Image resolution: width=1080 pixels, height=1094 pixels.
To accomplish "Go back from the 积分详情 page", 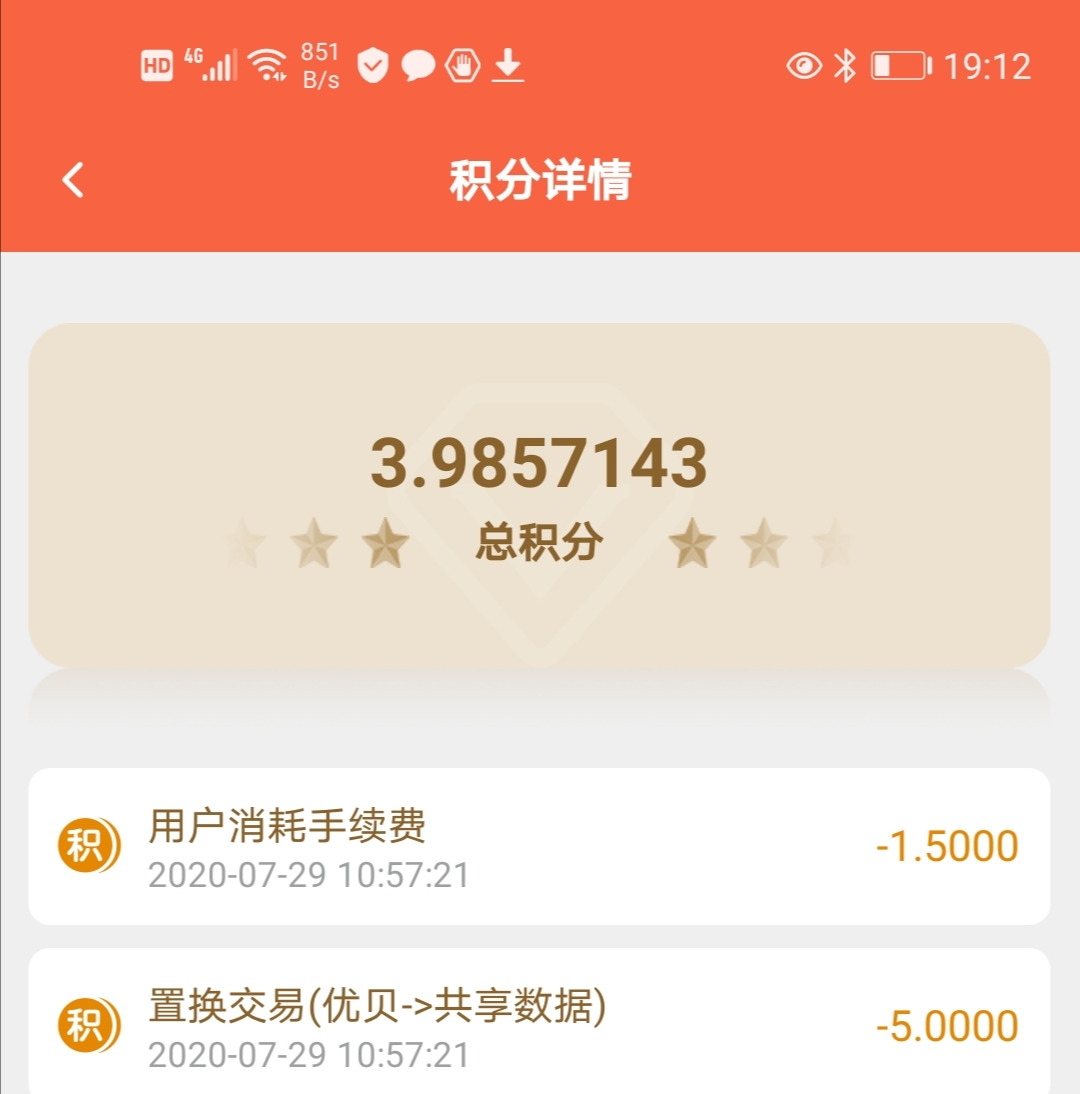I will 73,181.
